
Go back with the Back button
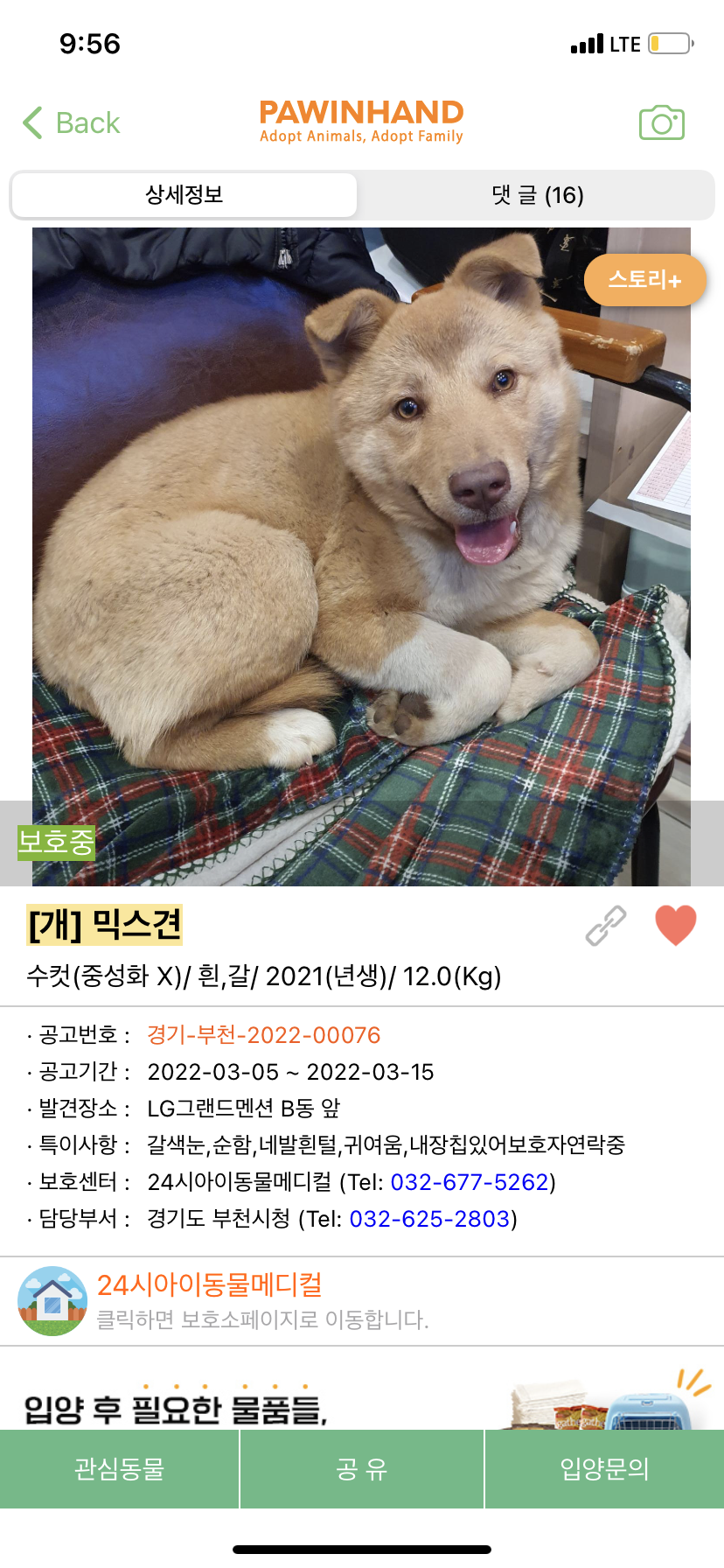click(72, 123)
